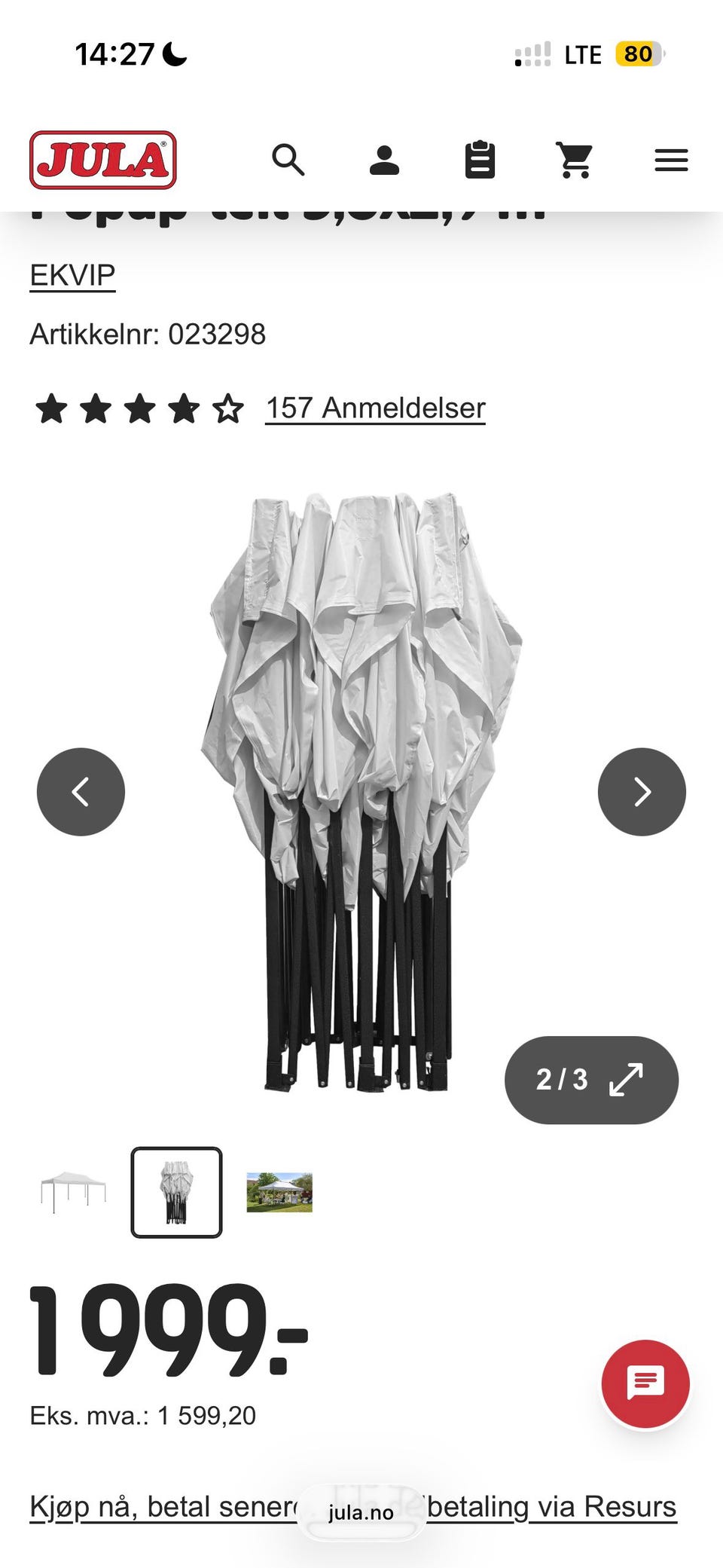This screenshot has height=1568, width=723.
Task: Open the 157 Anmeldelser reviews link
Action: 375,408
